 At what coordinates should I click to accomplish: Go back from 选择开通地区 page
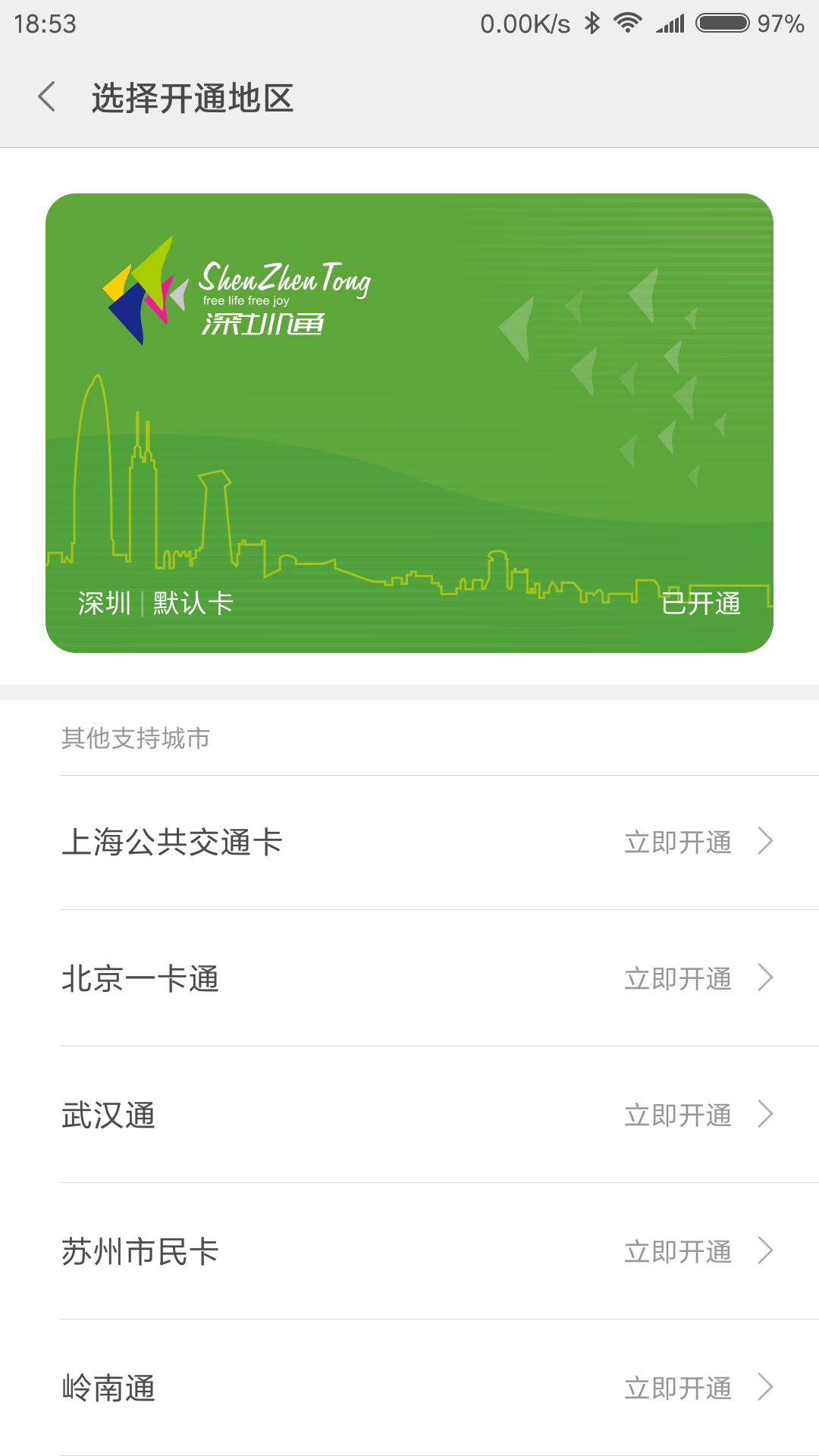47,98
